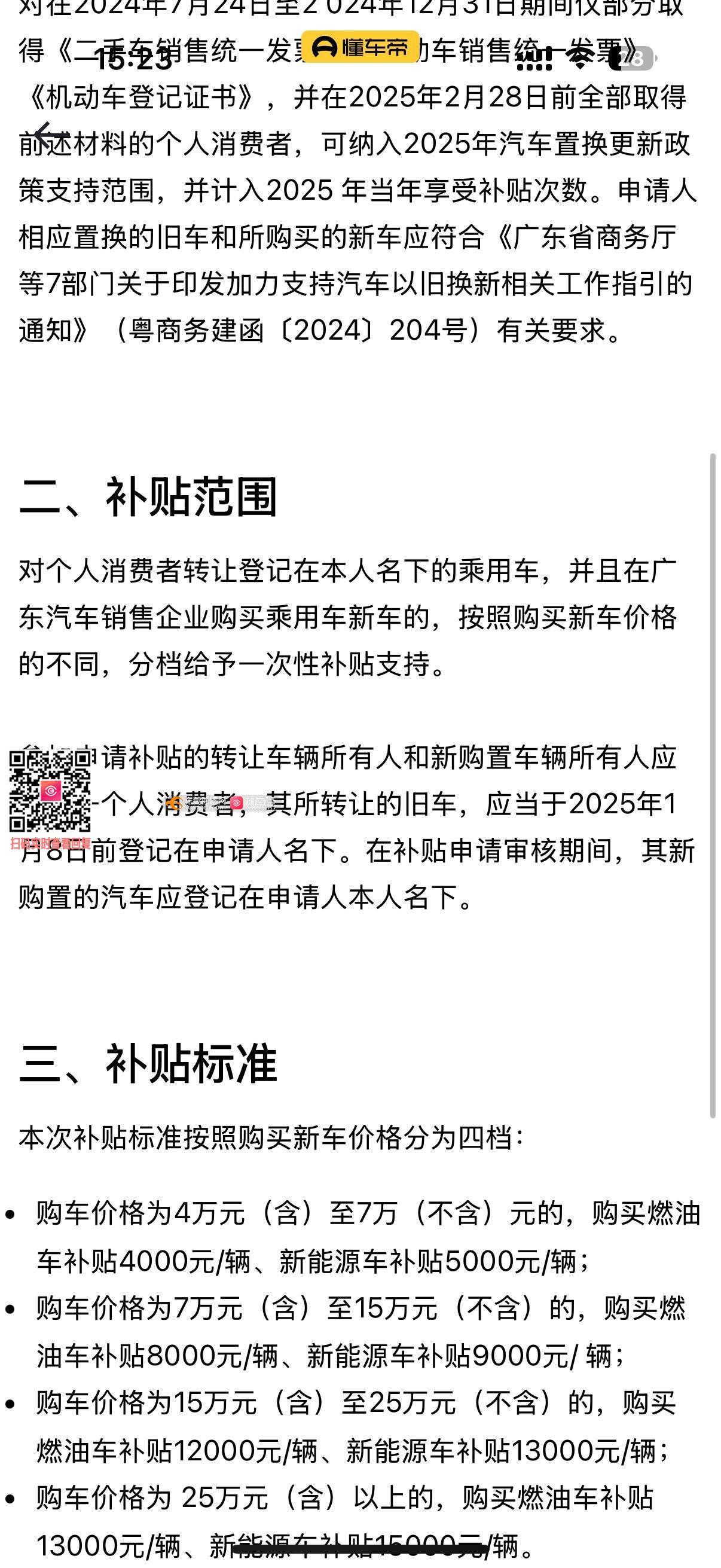The height and width of the screenshot is (1568, 721).
Task: Go back using the left arrow
Action: [48, 134]
